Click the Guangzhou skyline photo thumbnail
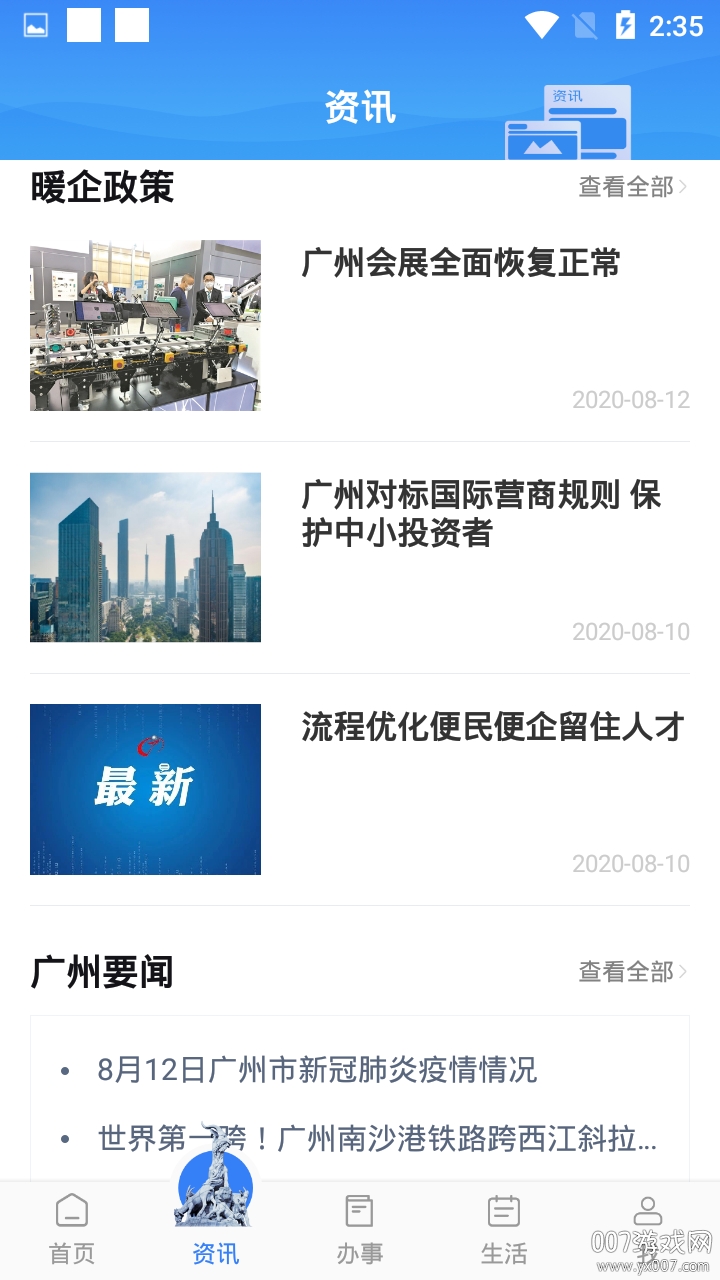The width and height of the screenshot is (720, 1280). 145,557
